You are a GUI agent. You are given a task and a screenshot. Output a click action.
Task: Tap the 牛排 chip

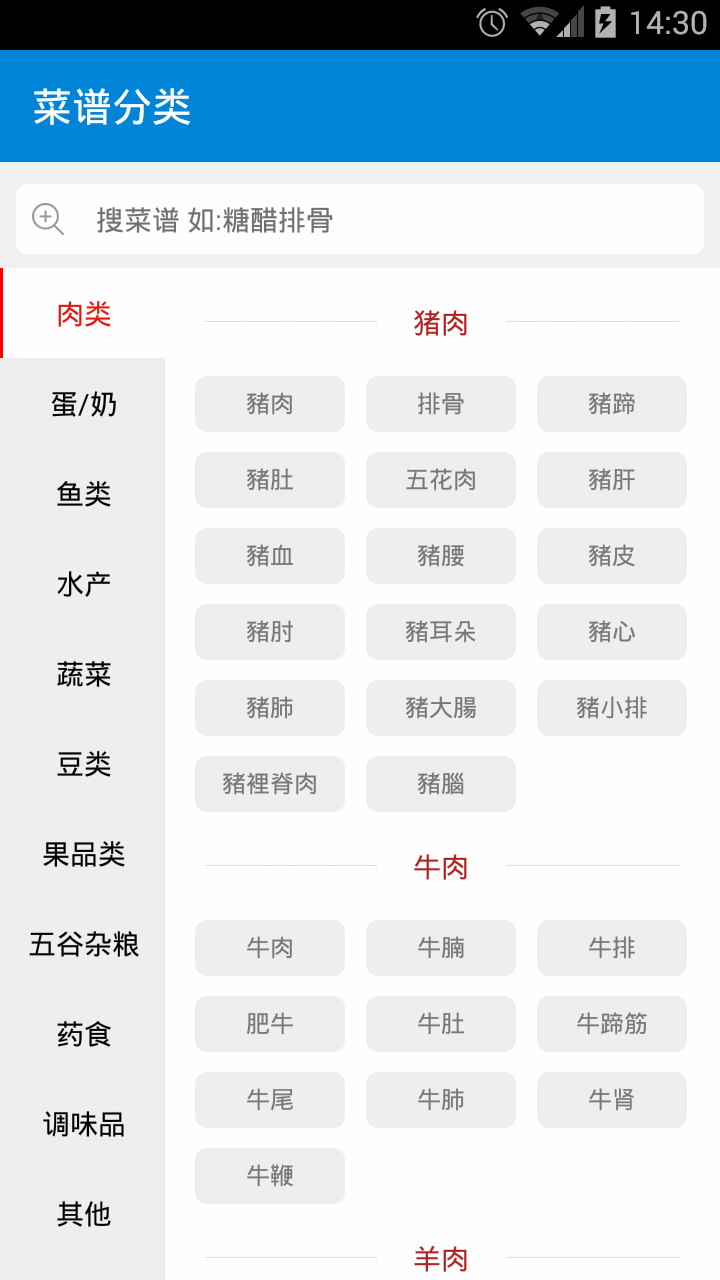point(612,948)
